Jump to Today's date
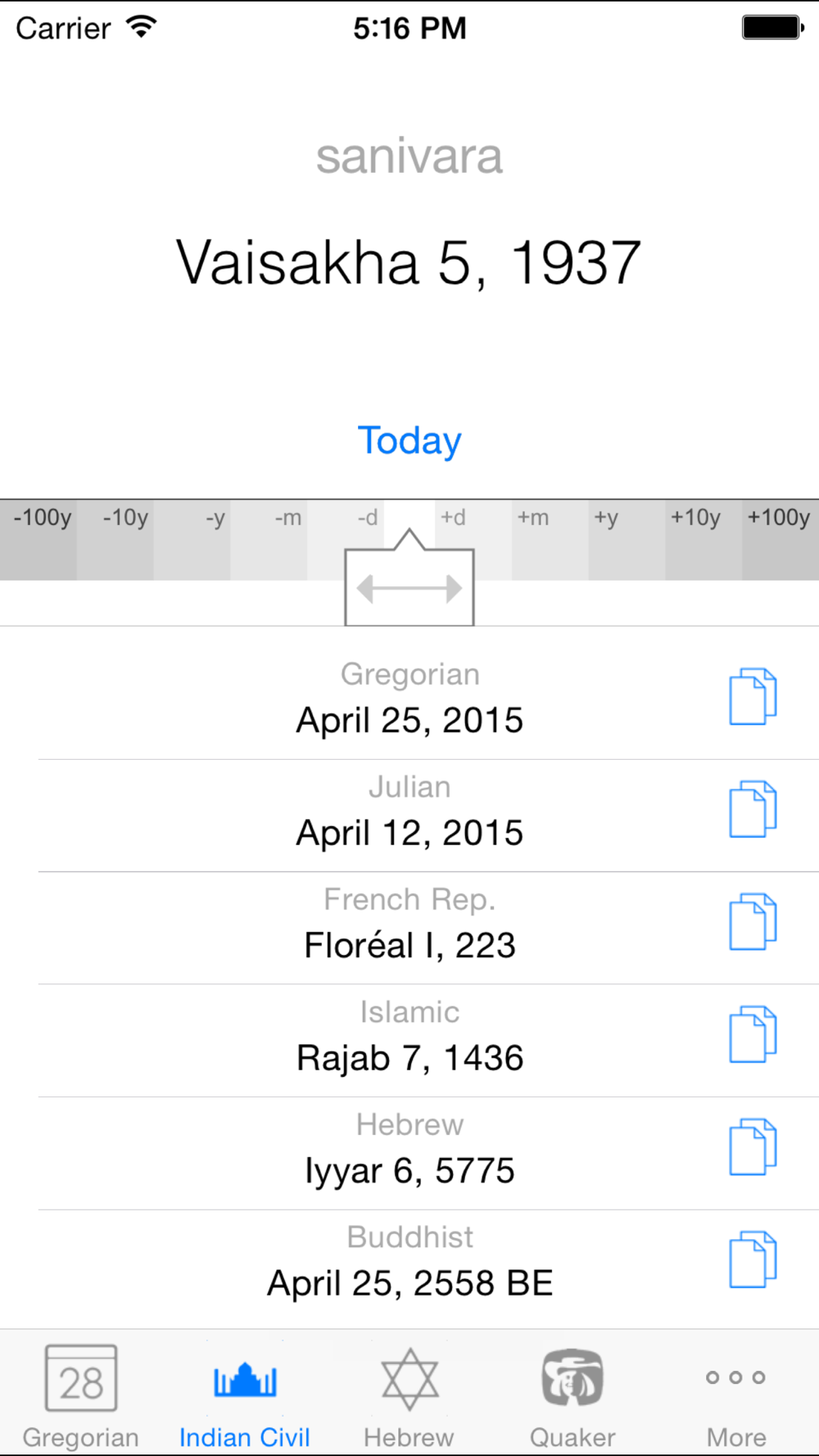Image resolution: width=819 pixels, height=1456 pixels. click(x=409, y=441)
